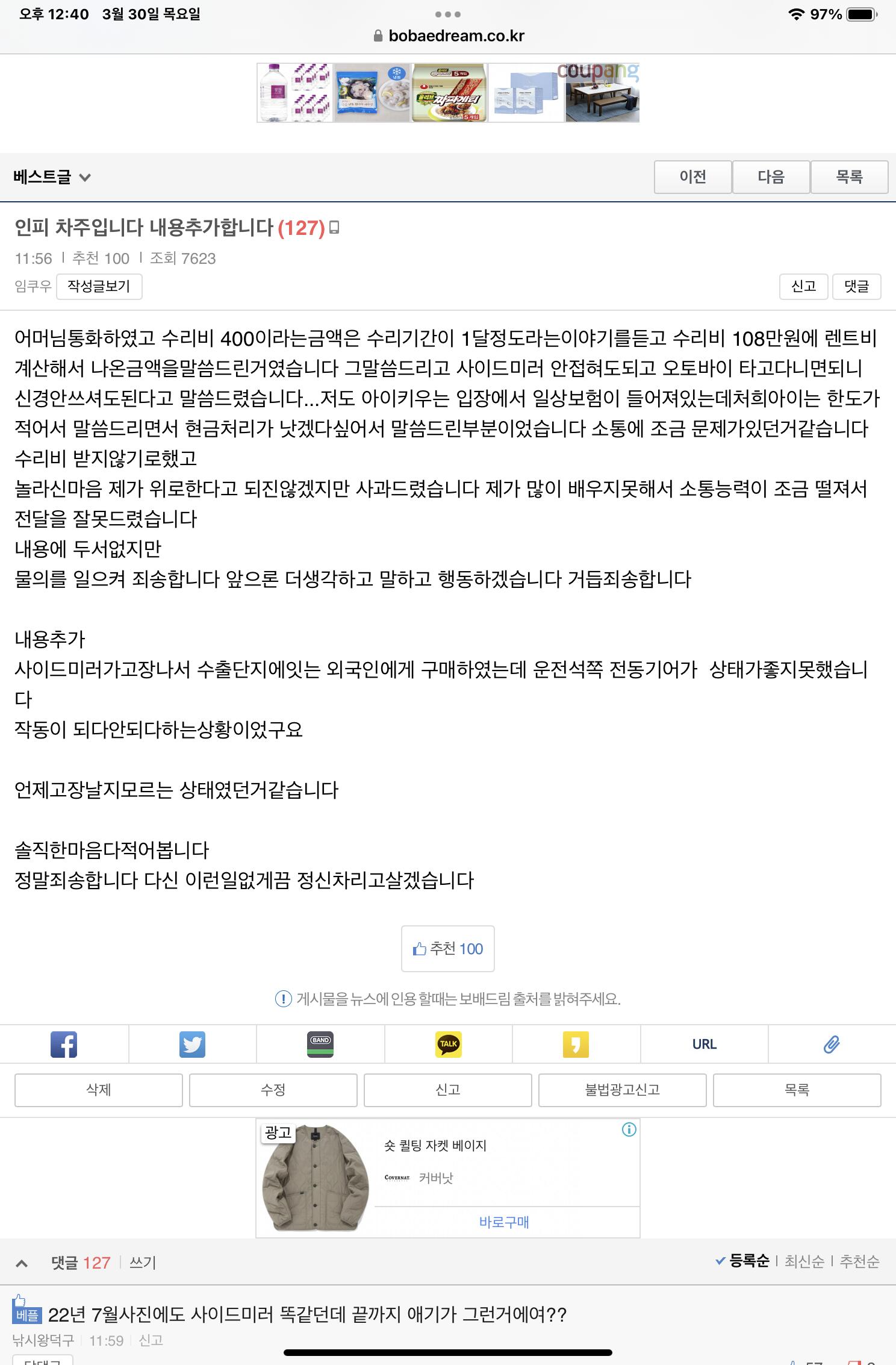This screenshot has width=896, height=1365.
Task: Tap the paperclip attachment icon
Action: tap(832, 1044)
